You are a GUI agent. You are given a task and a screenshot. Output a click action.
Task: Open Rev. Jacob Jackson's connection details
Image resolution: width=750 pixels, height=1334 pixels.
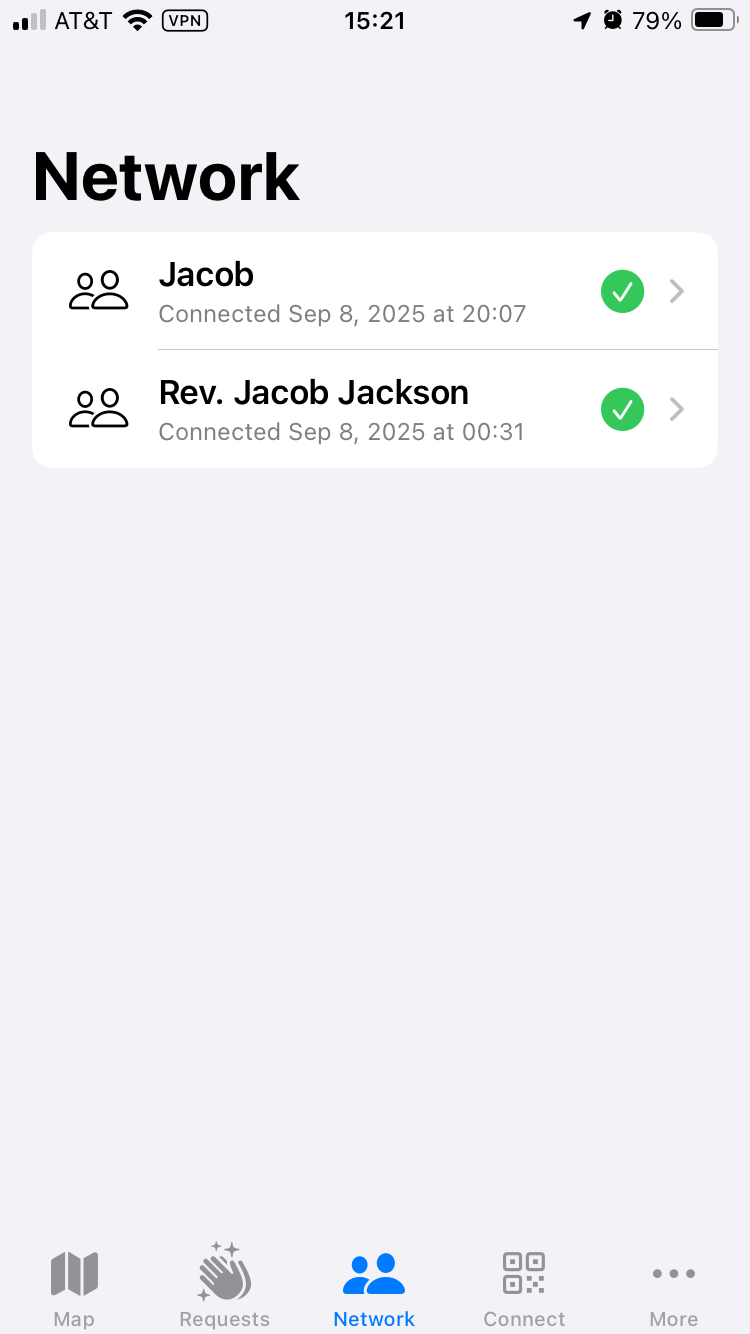click(374, 409)
